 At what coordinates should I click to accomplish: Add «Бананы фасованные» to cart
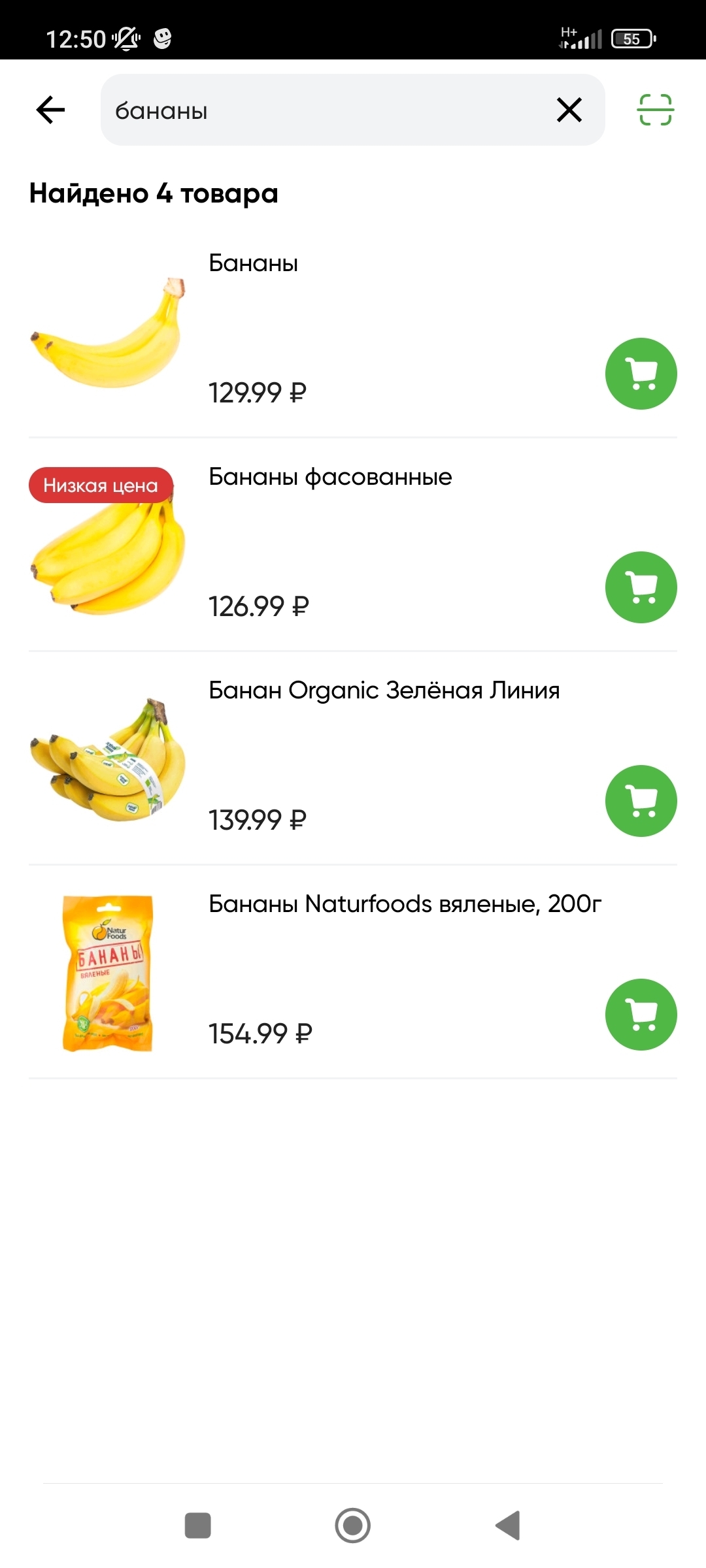pyautogui.click(x=641, y=587)
